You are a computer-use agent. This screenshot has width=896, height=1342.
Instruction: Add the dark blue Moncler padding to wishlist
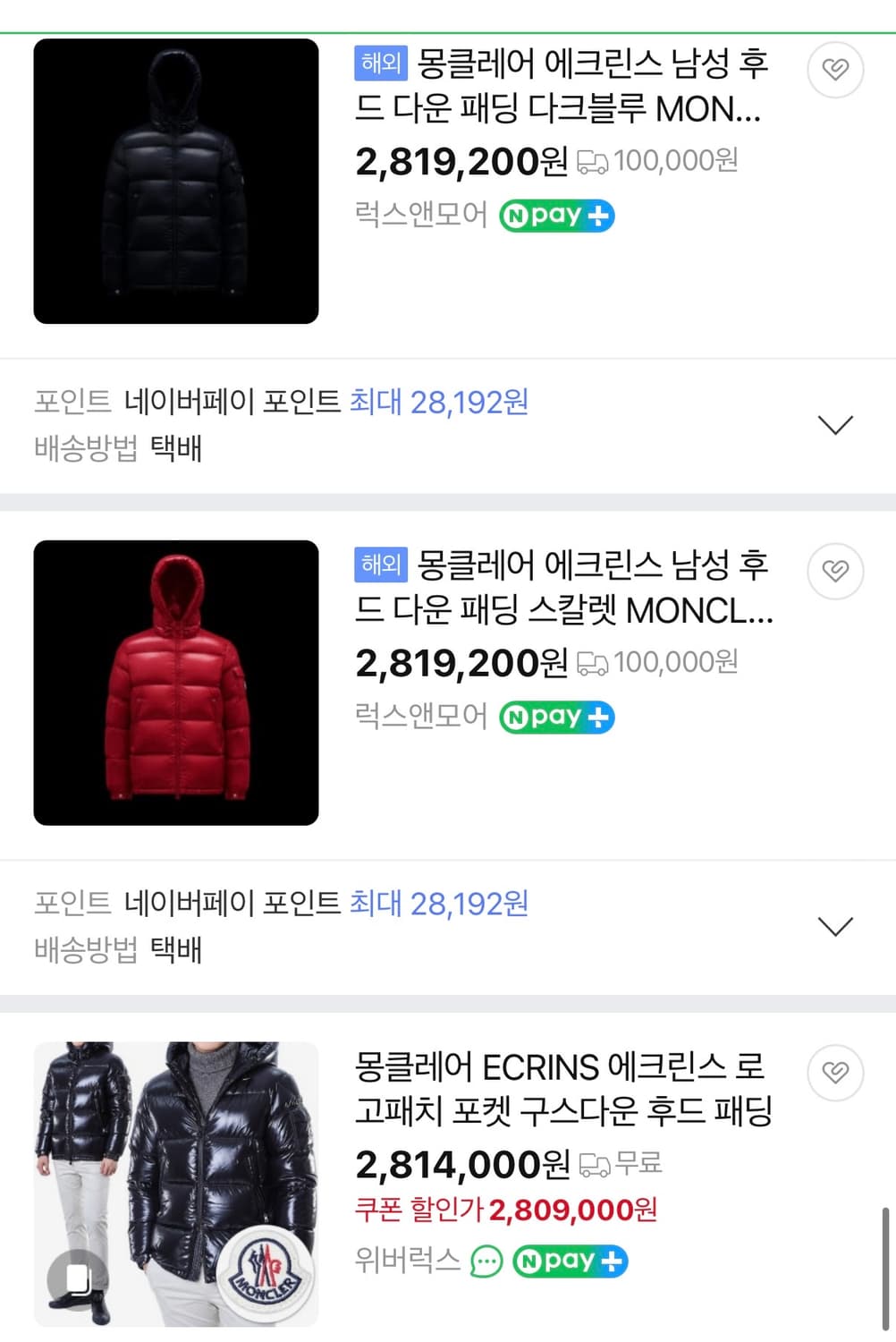click(835, 70)
